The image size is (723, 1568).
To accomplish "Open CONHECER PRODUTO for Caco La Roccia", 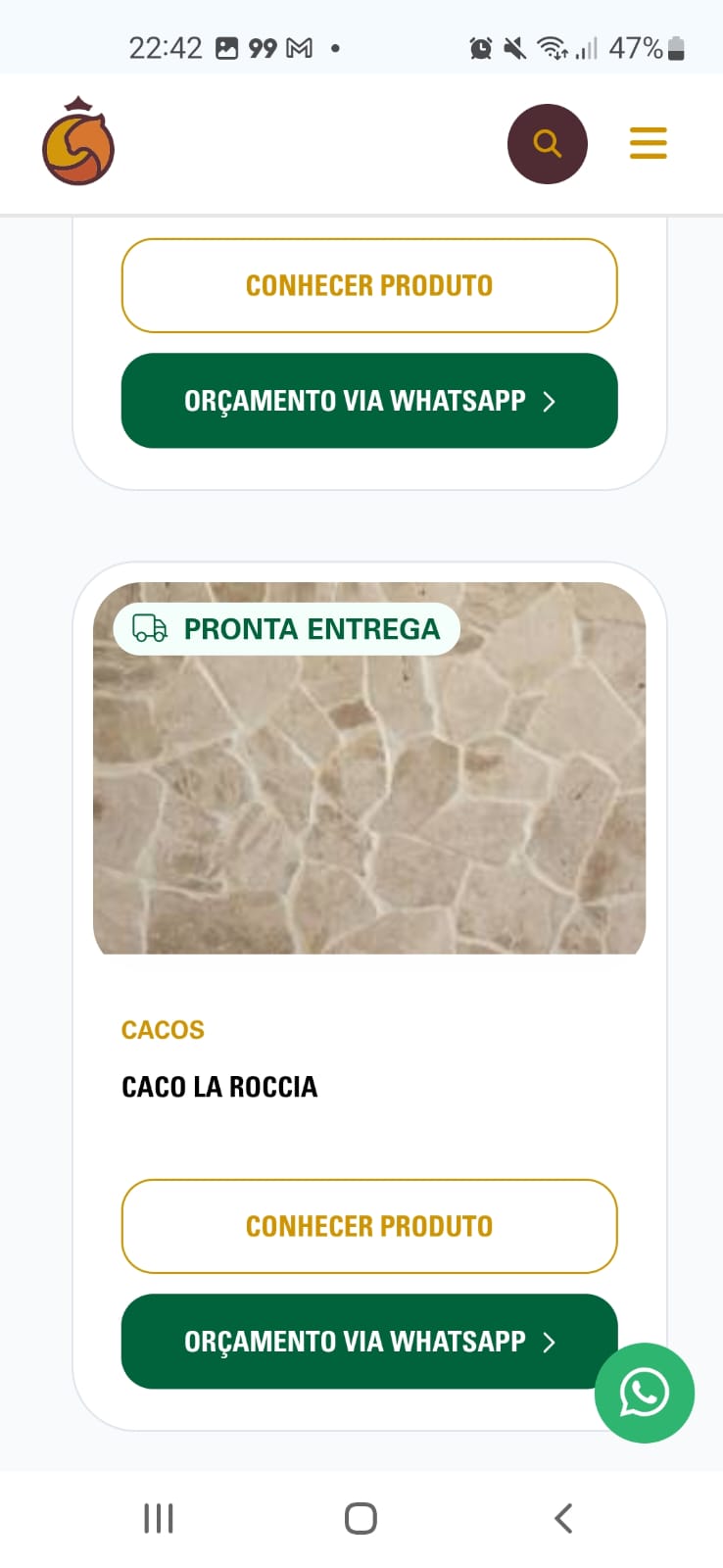I will pyautogui.click(x=368, y=1226).
